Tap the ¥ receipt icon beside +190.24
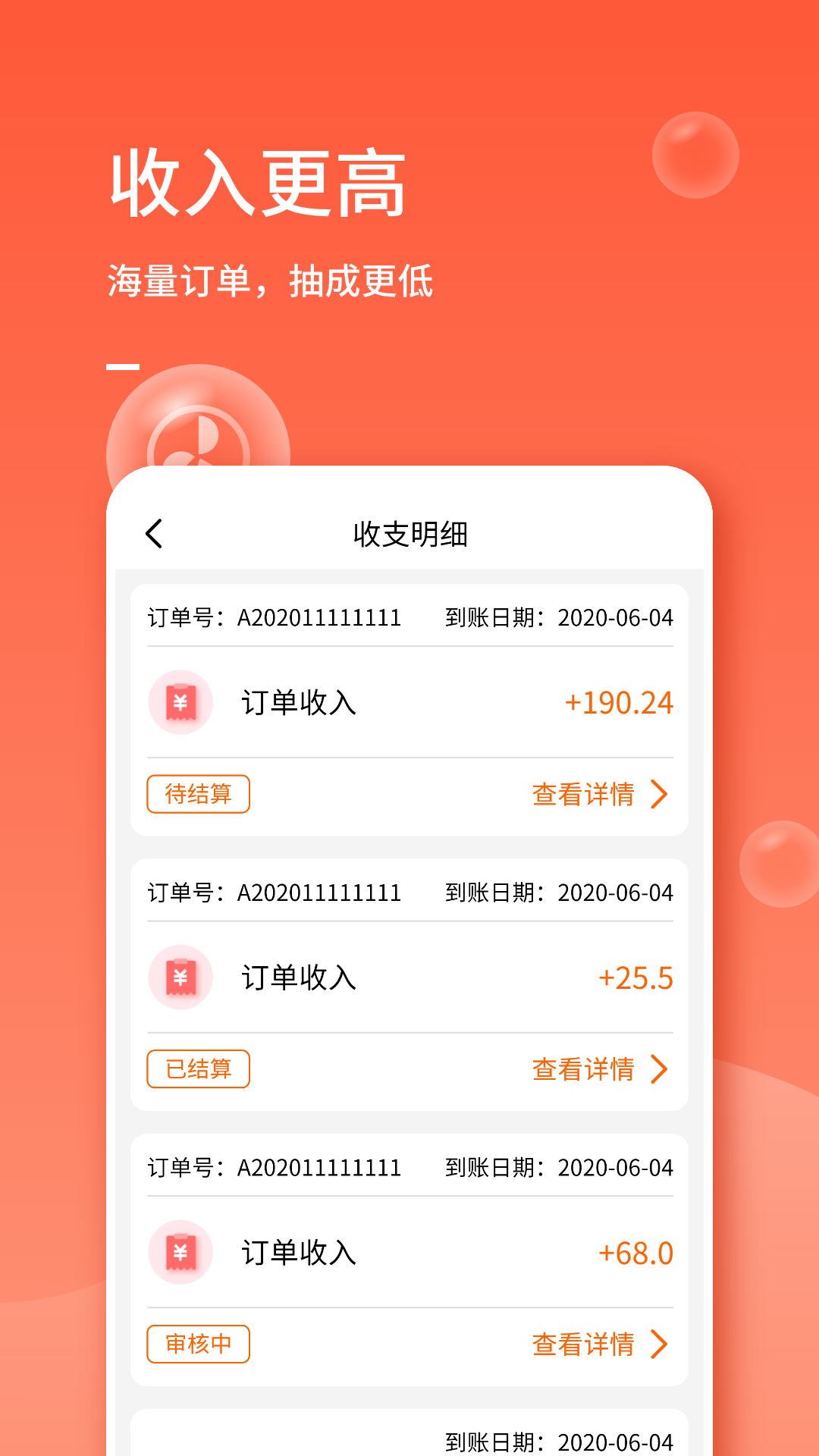 [x=180, y=703]
